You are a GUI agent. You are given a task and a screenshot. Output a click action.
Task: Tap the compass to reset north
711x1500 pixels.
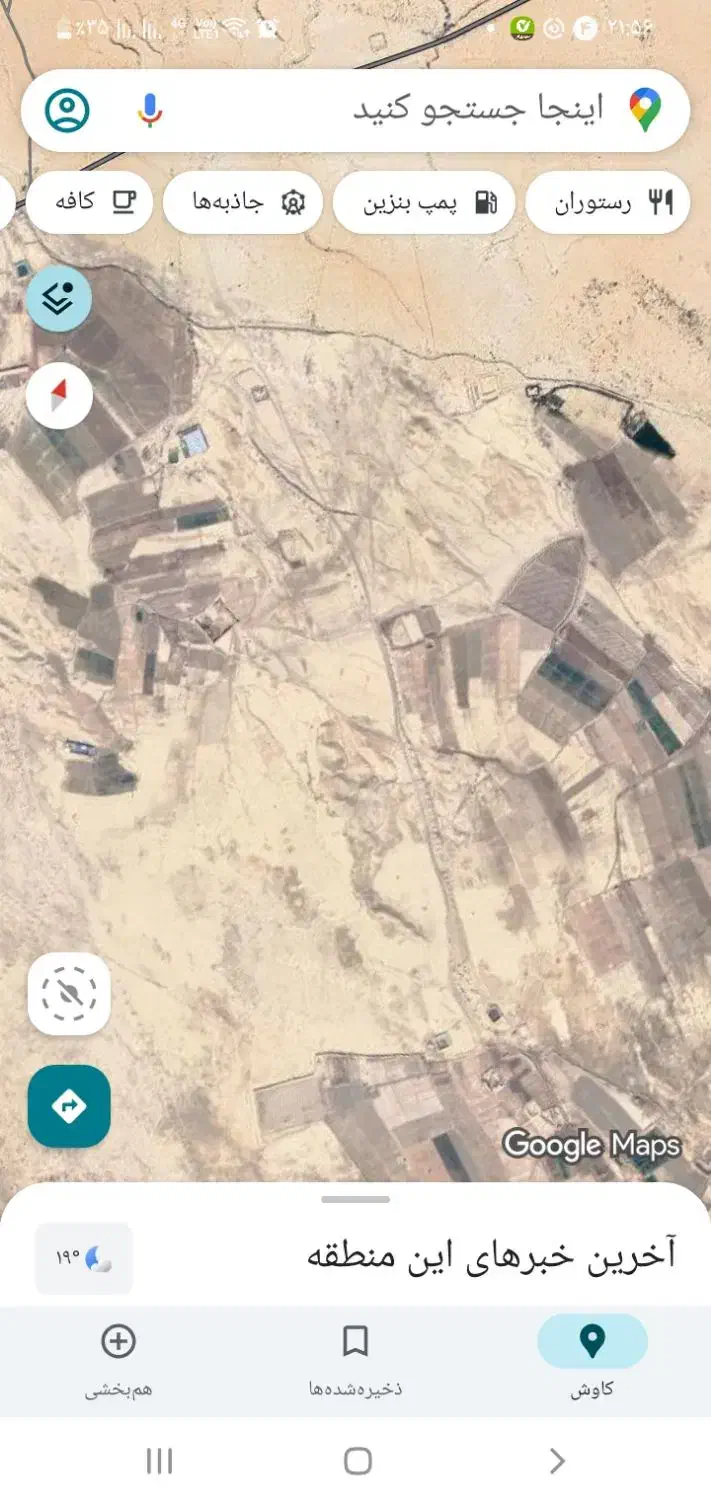pos(59,396)
